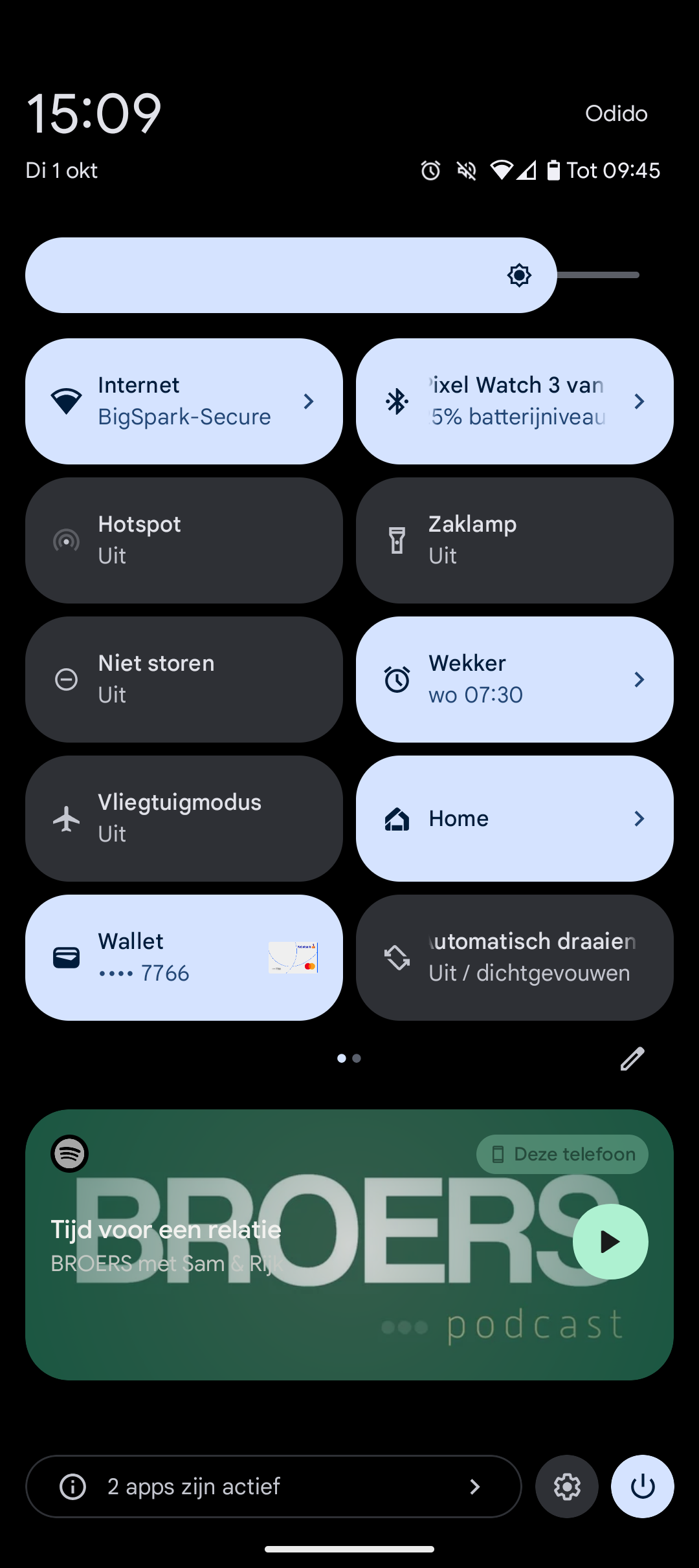
Task: Open the Wallet card ending 7766
Action: pyautogui.click(x=184, y=957)
